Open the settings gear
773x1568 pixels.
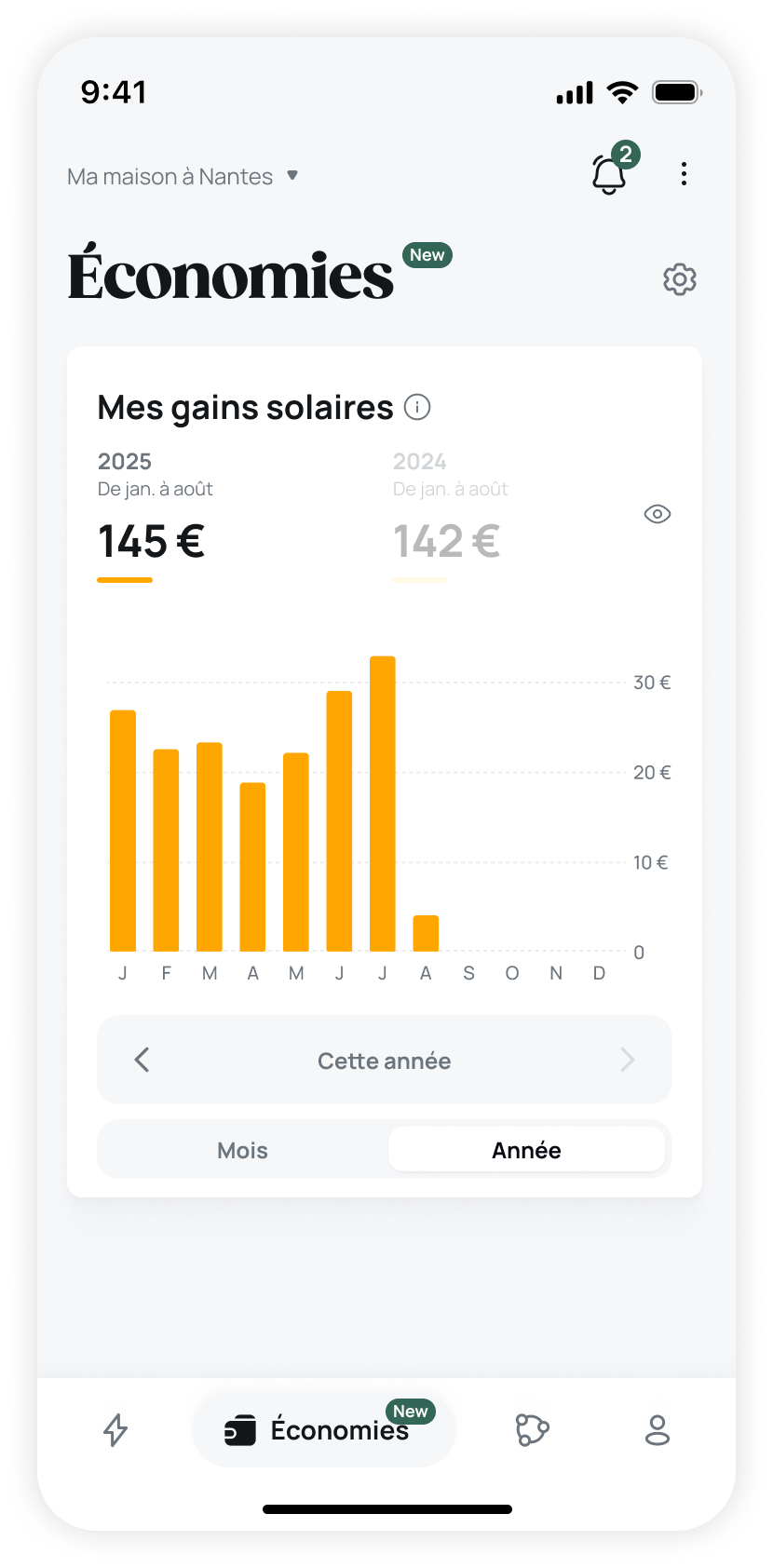pos(680,279)
